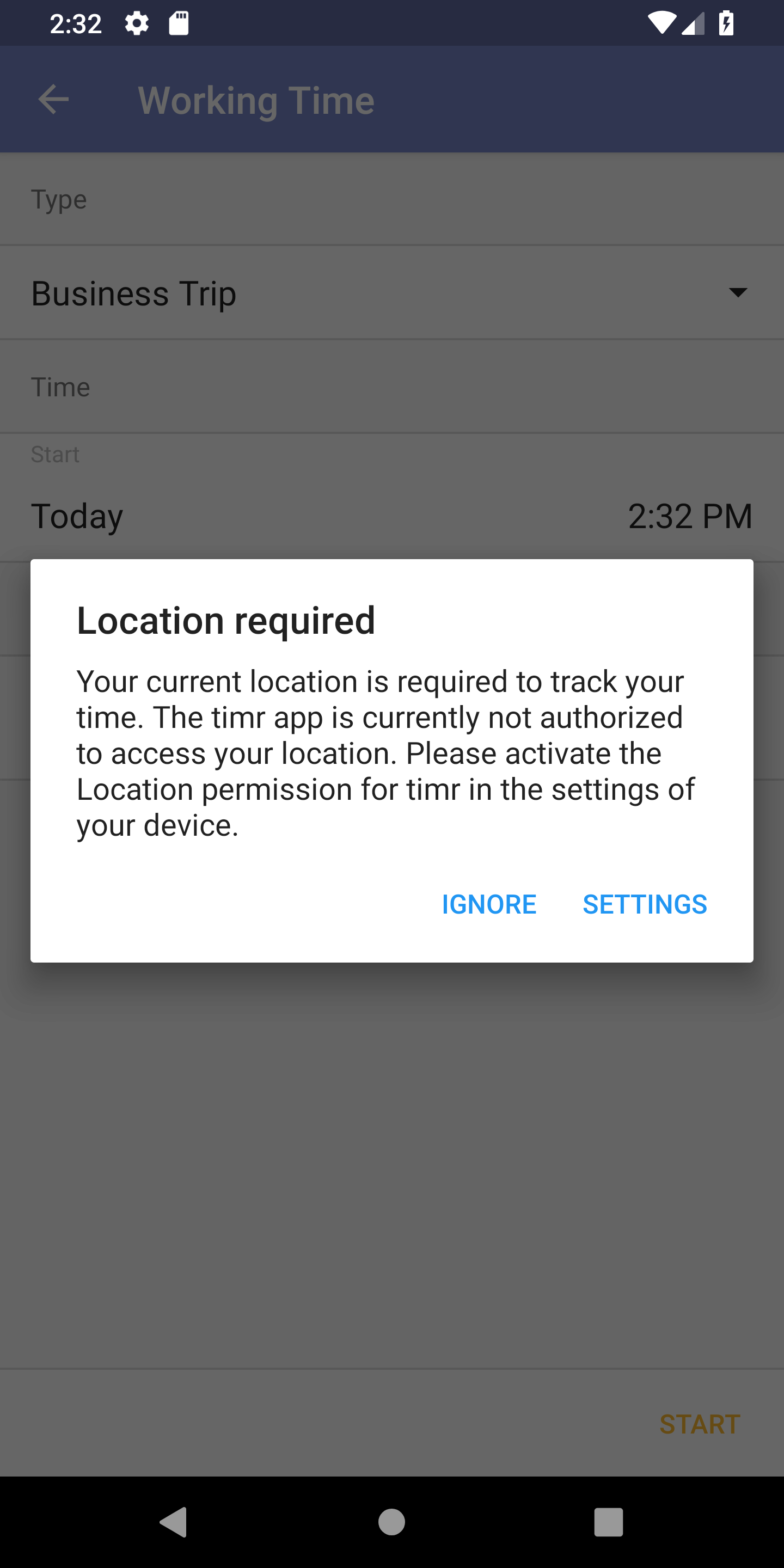Viewport: 784px width, 1568px height.
Task: Open Settings from the location dialog
Action: coord(645,904)
